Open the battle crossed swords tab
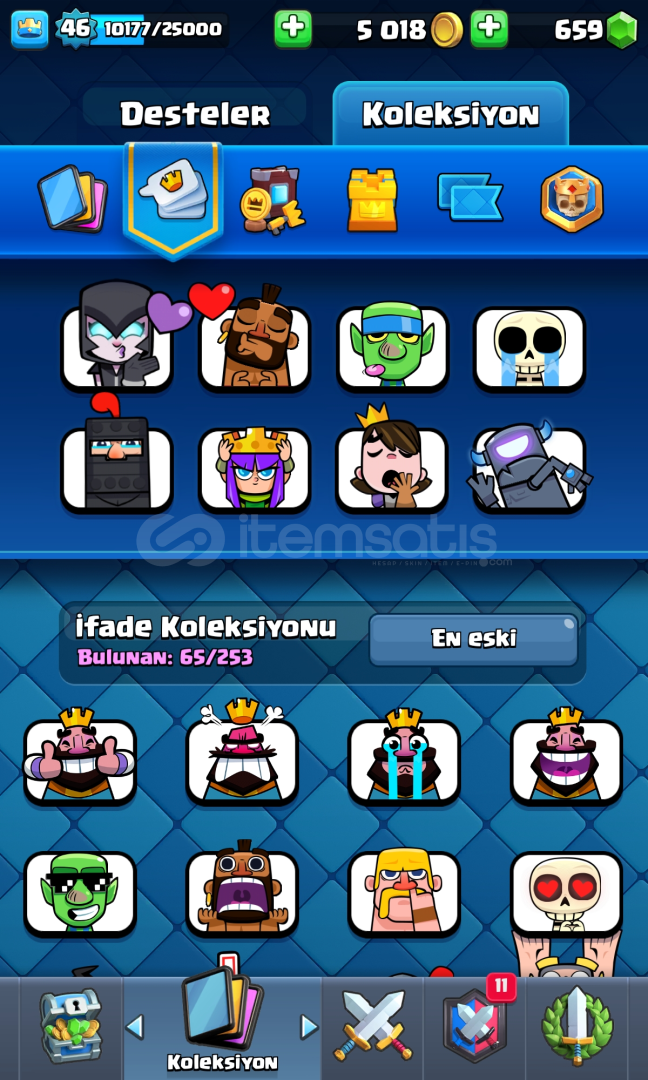The image size is (648, 1080). coord(373,1025)
